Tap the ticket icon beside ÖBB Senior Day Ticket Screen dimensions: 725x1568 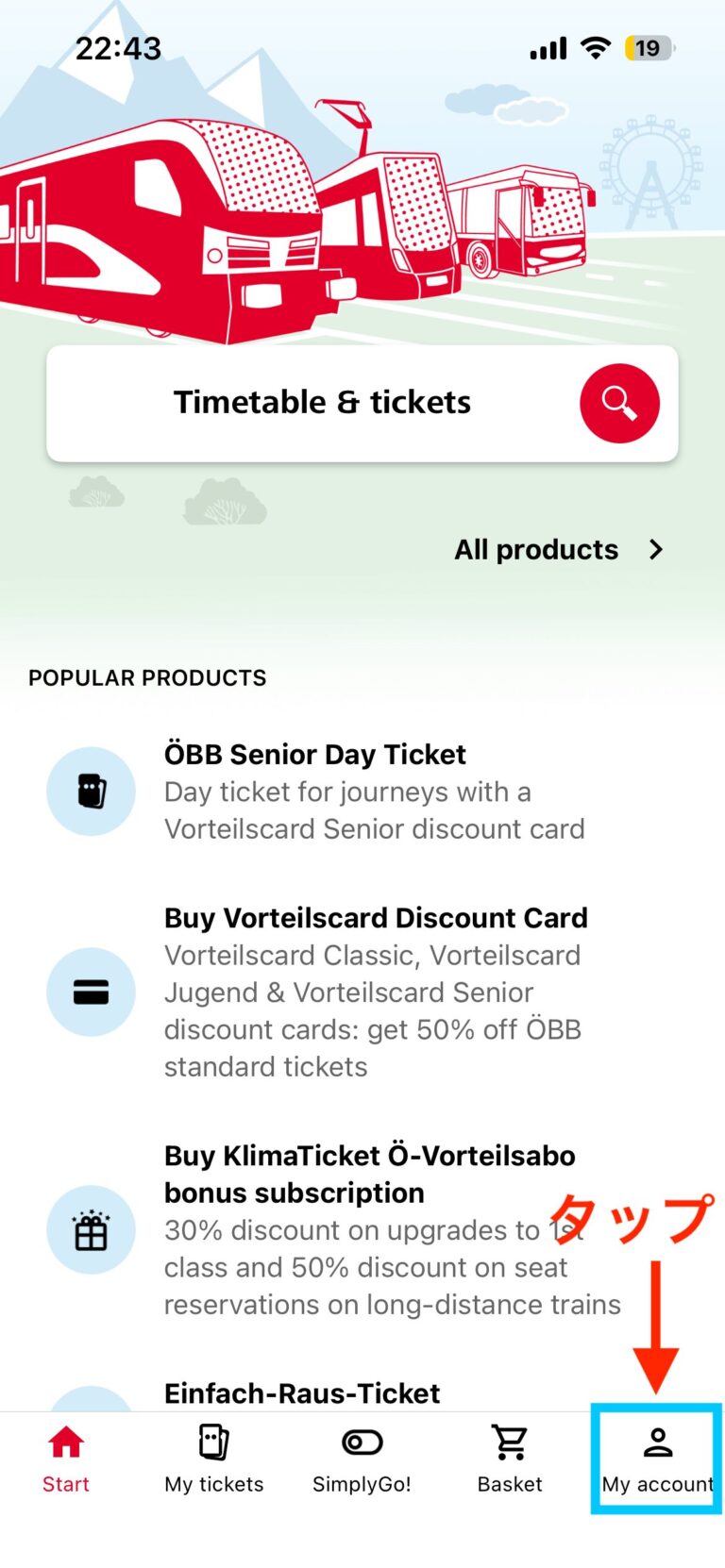pos(91,791)
